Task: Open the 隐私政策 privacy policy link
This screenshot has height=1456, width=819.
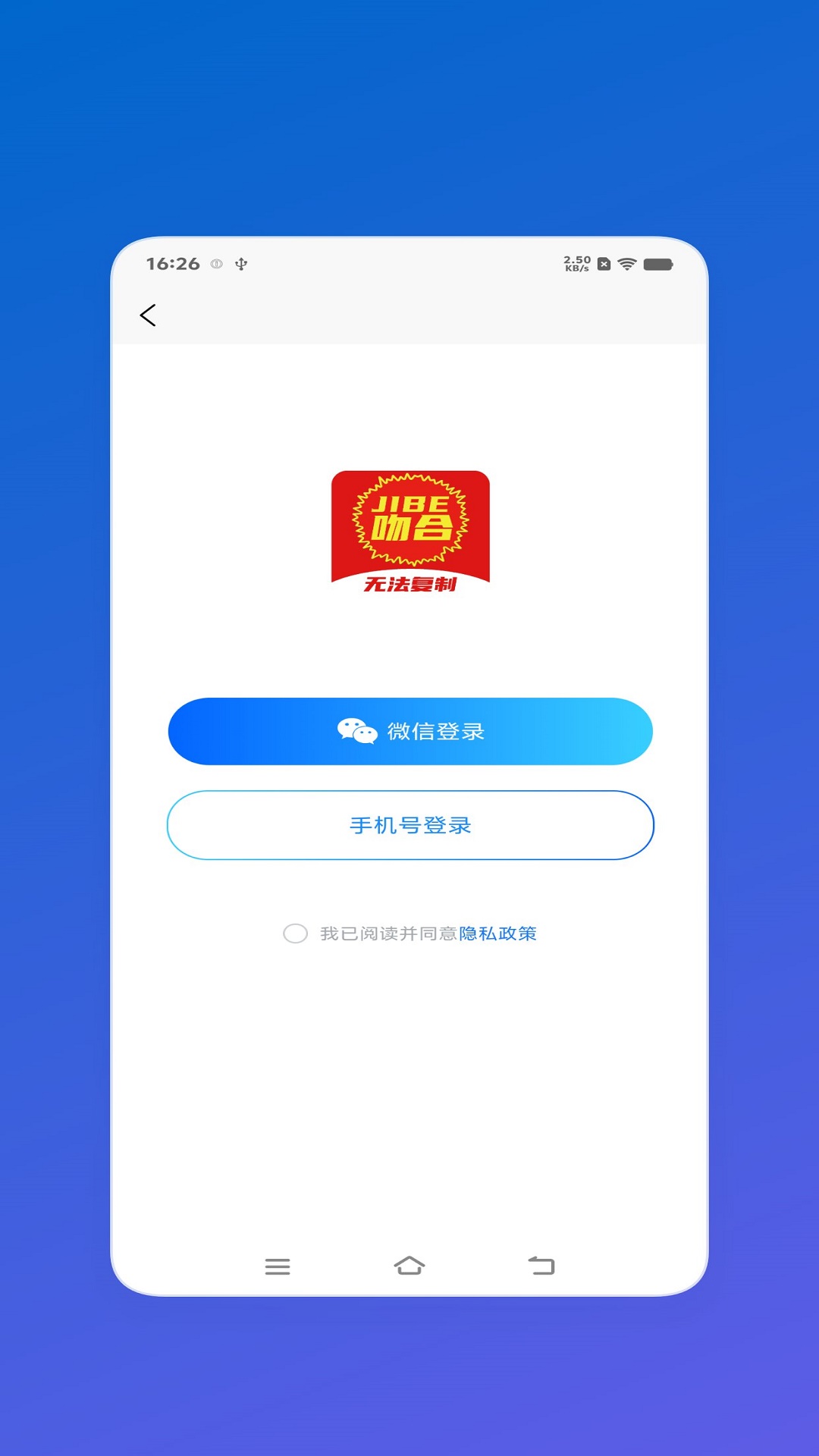Action: 501,934
